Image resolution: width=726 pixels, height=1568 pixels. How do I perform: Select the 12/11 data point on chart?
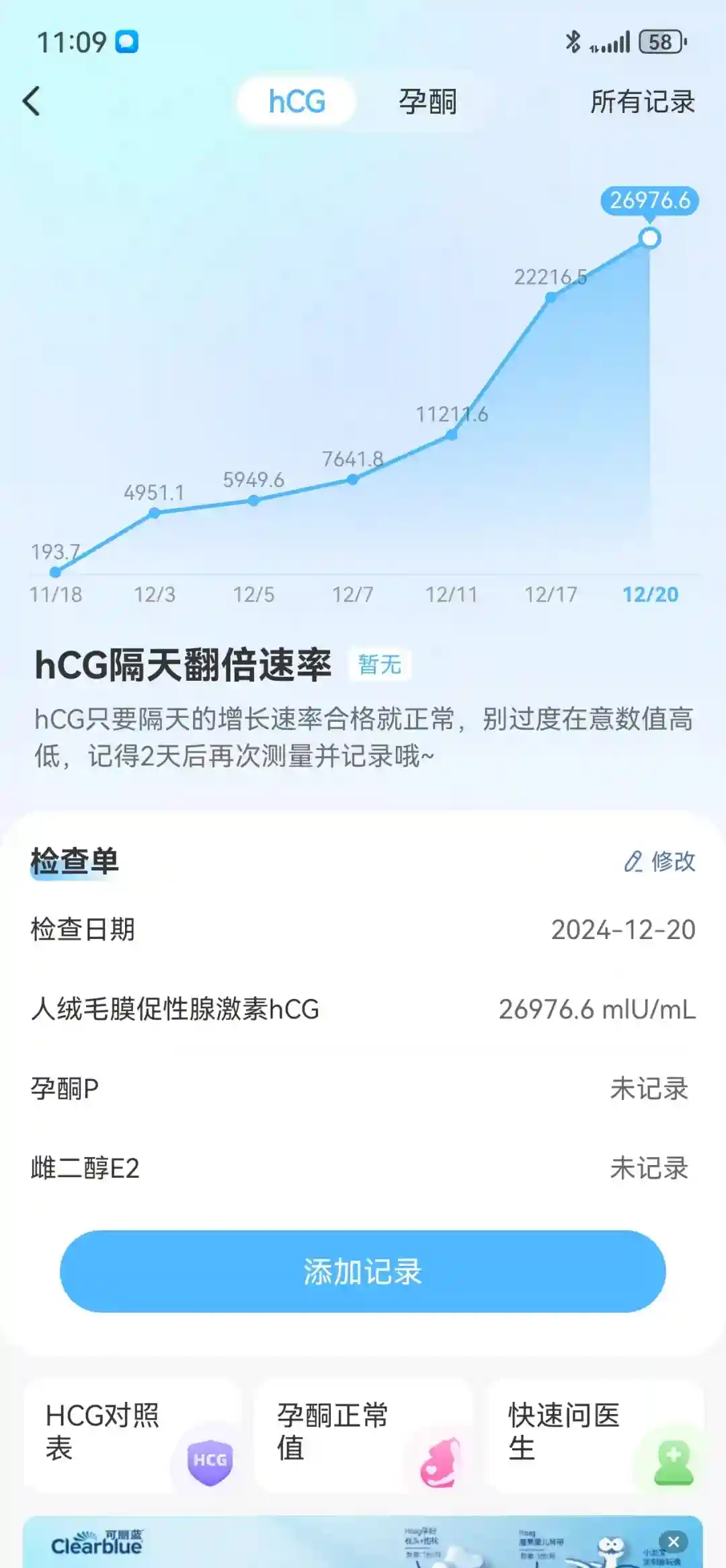452,435
